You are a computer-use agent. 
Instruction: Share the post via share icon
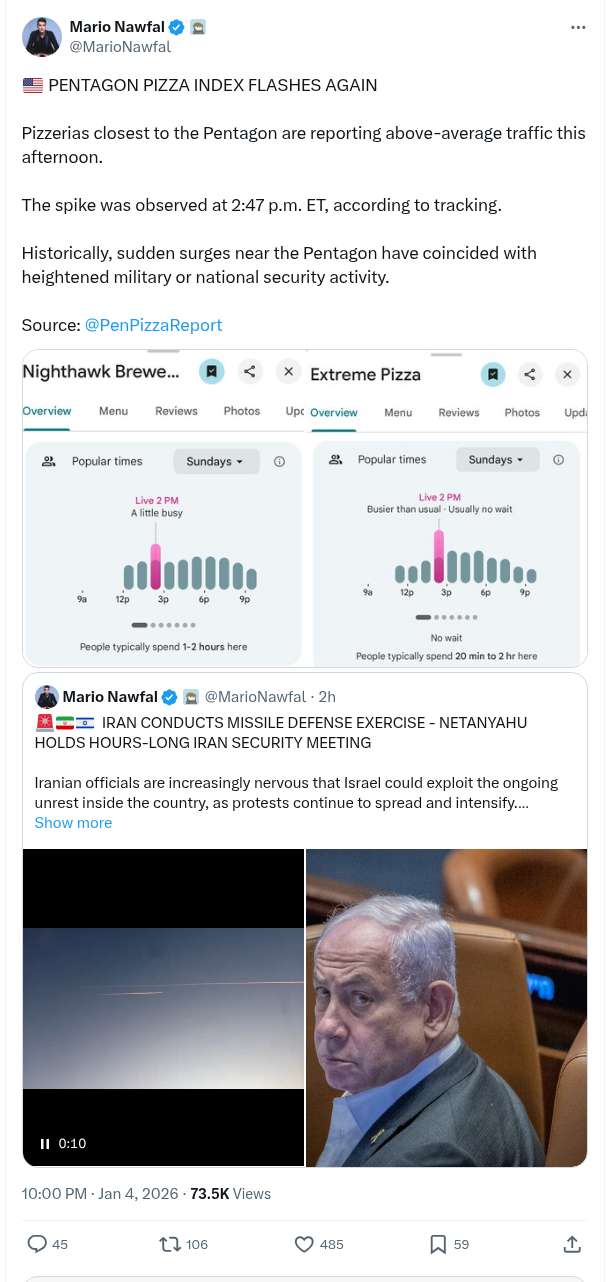pyautogui.click(x=572, y=1244)
